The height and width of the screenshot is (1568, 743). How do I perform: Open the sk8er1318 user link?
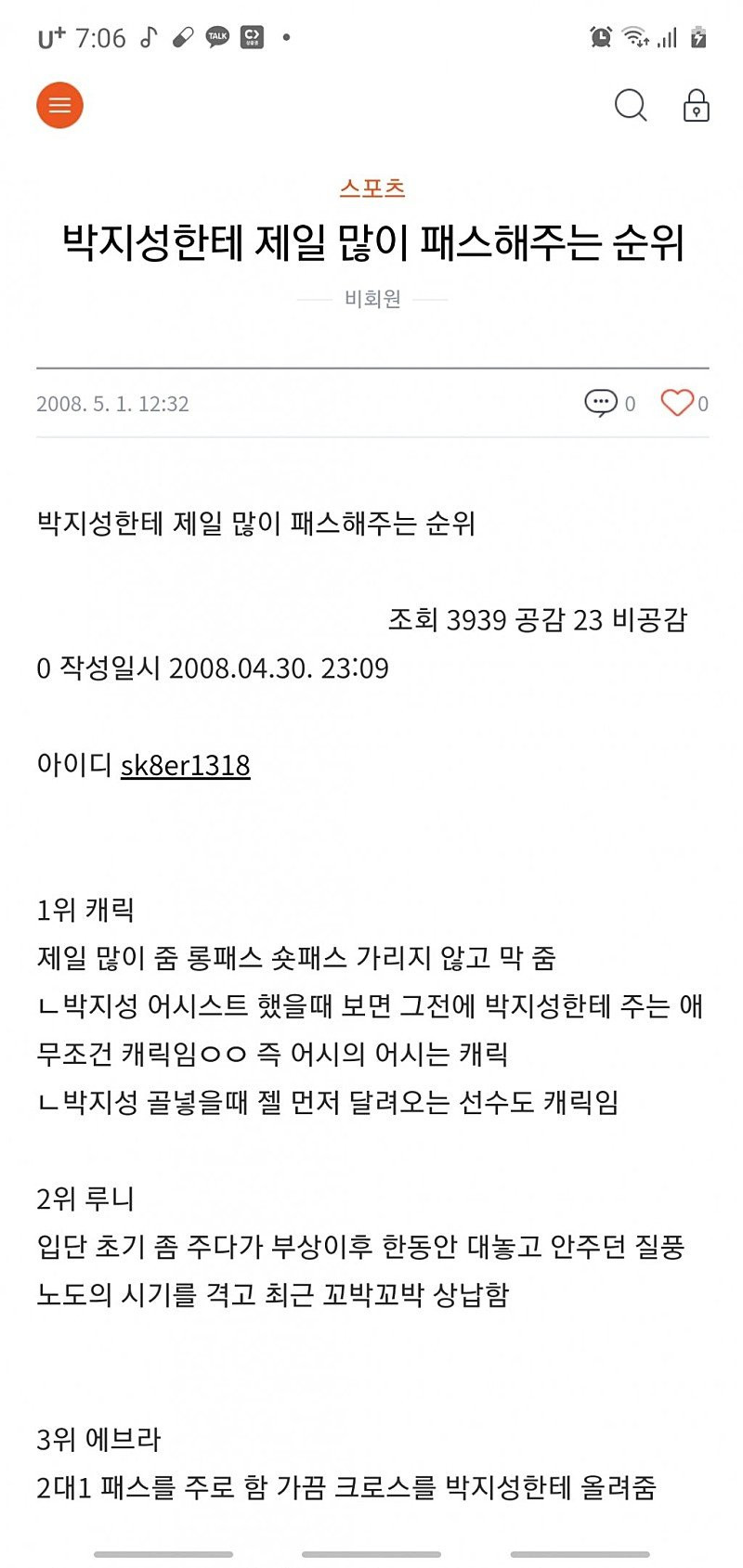(x=186, y=765)
